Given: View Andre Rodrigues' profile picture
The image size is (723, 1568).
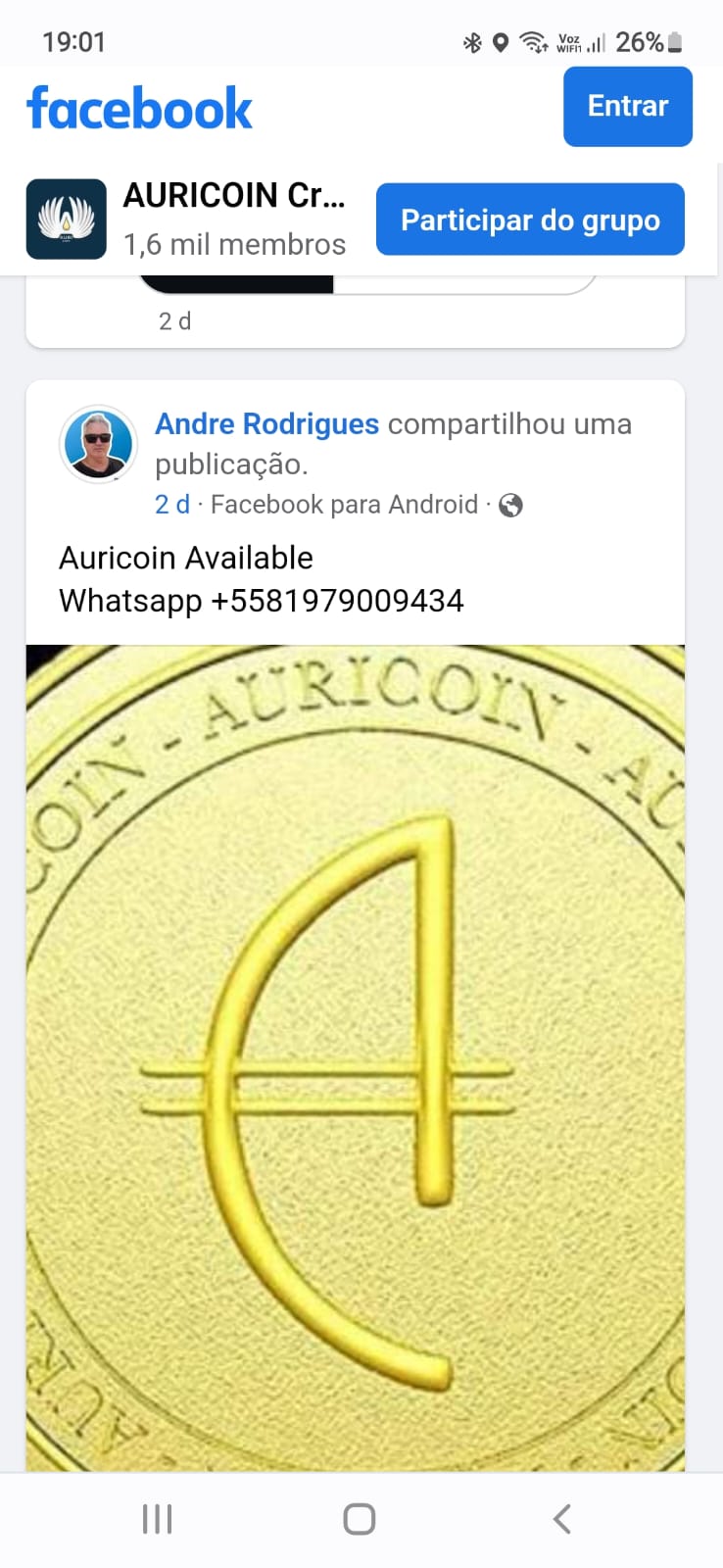Looking at the screenshot, I should tap(98, 444).
